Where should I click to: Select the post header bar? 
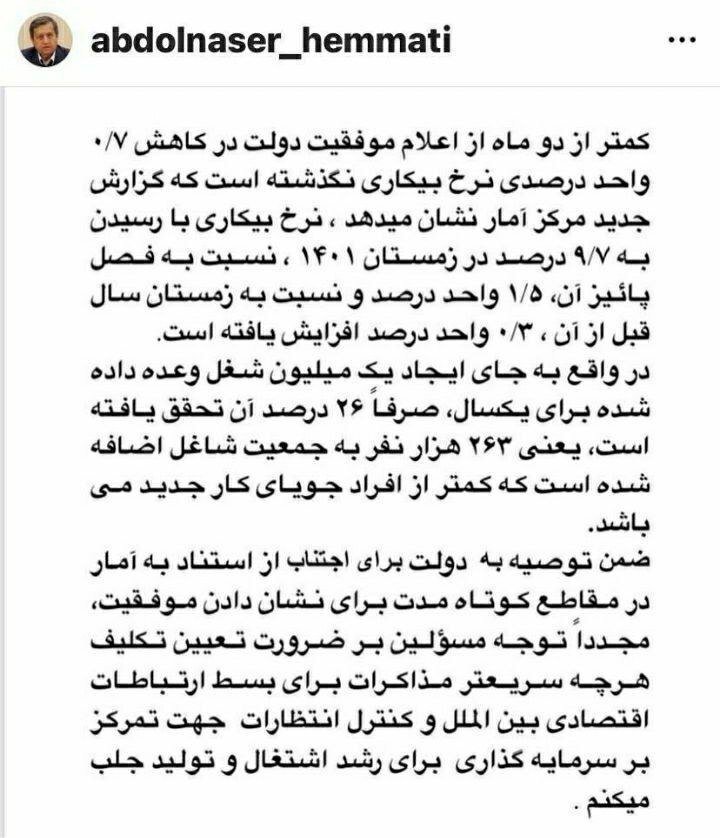click(360, 39)
